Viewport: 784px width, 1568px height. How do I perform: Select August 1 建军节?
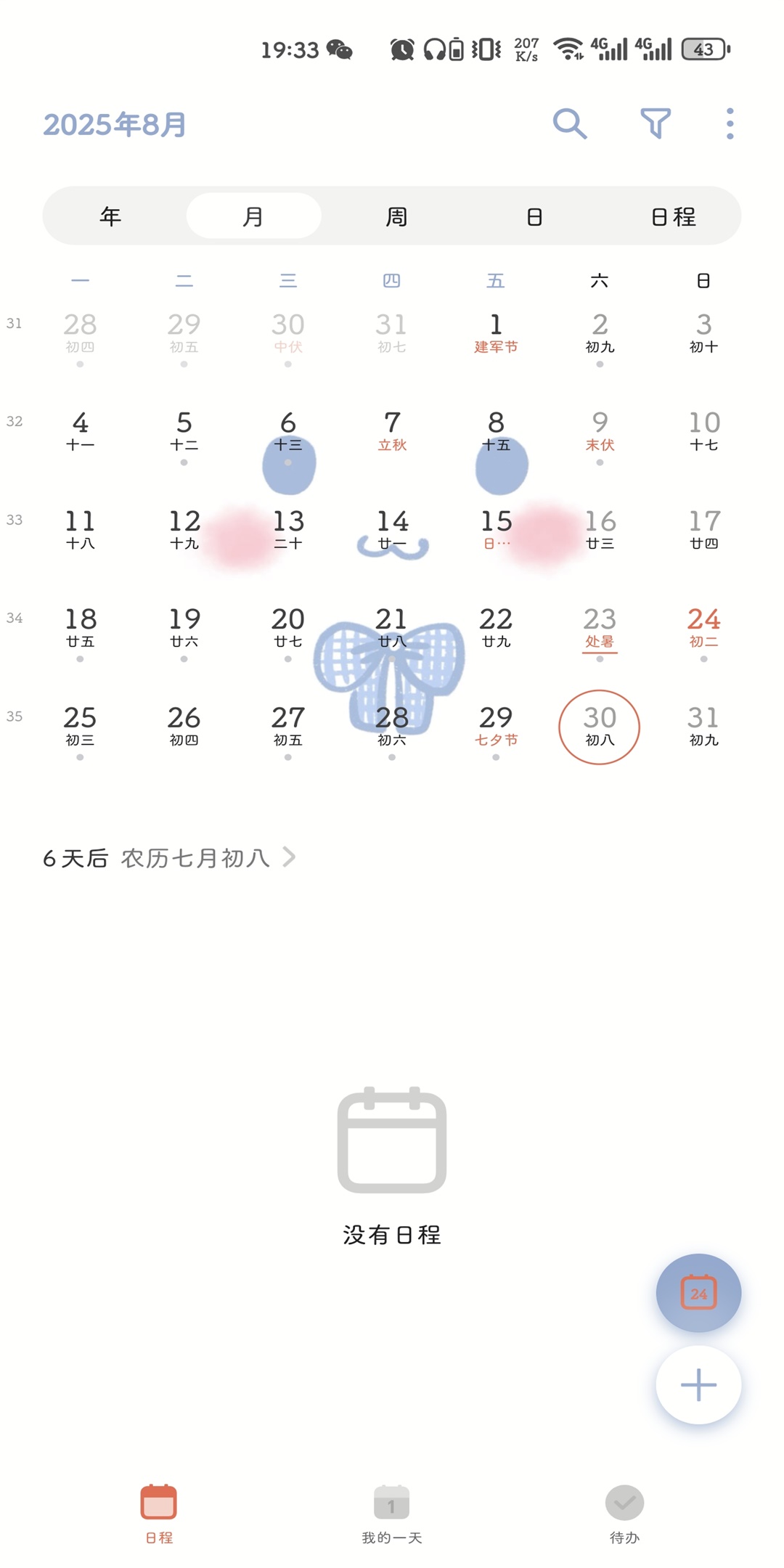(x=496, y=334)
